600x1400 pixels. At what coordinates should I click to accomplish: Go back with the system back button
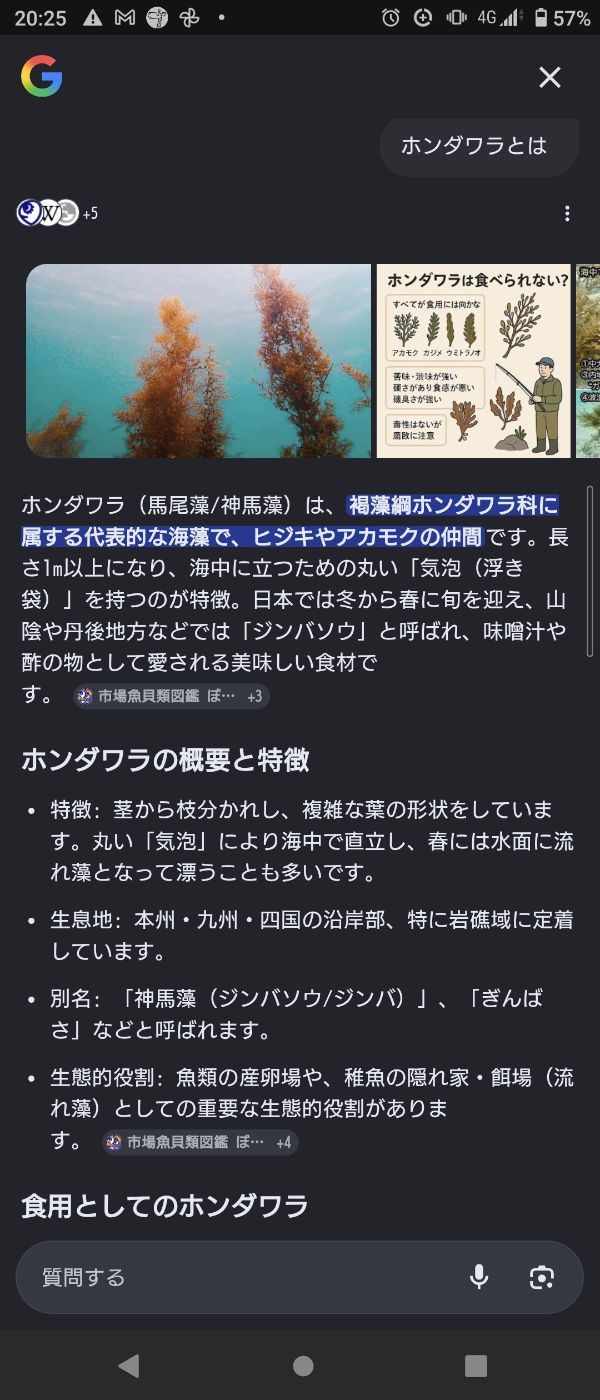[128, 1365]
